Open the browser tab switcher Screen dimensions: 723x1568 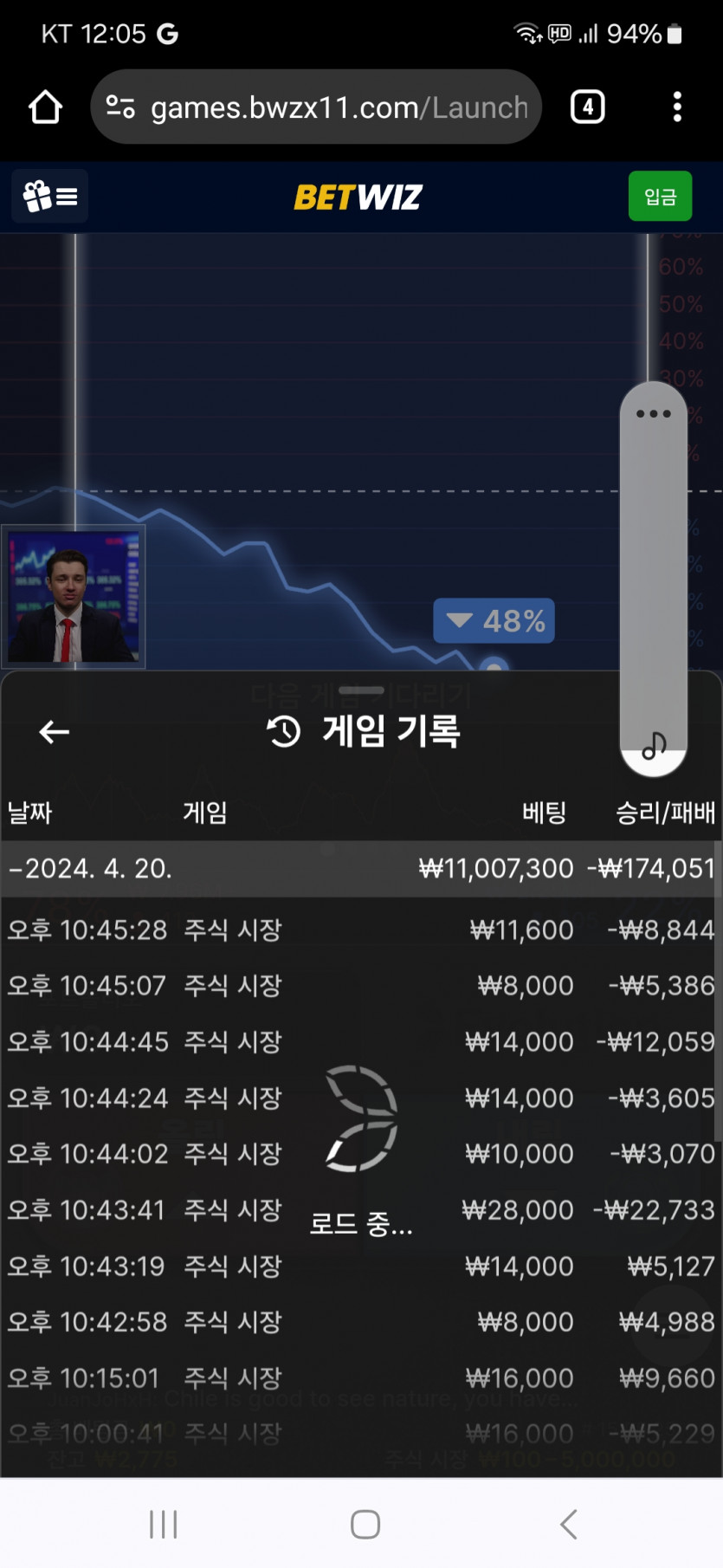(x=587, y=107)
